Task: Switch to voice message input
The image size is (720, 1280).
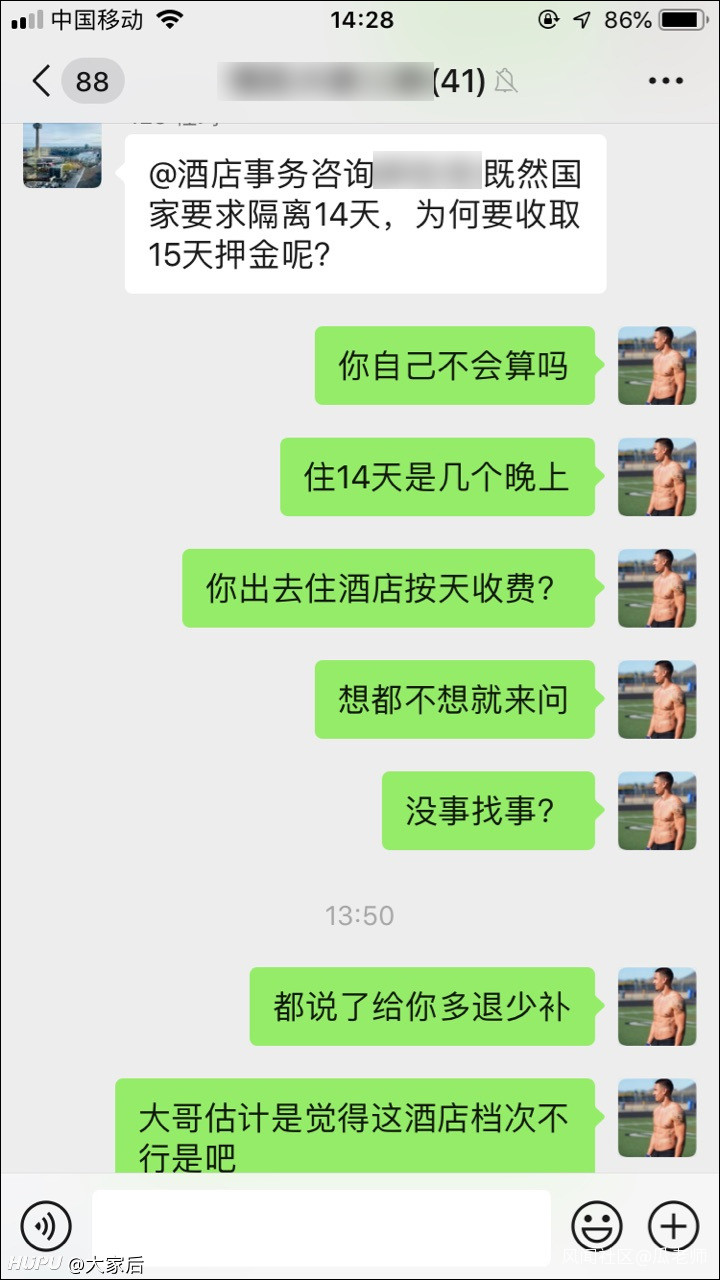Action: pos(46,1225)
